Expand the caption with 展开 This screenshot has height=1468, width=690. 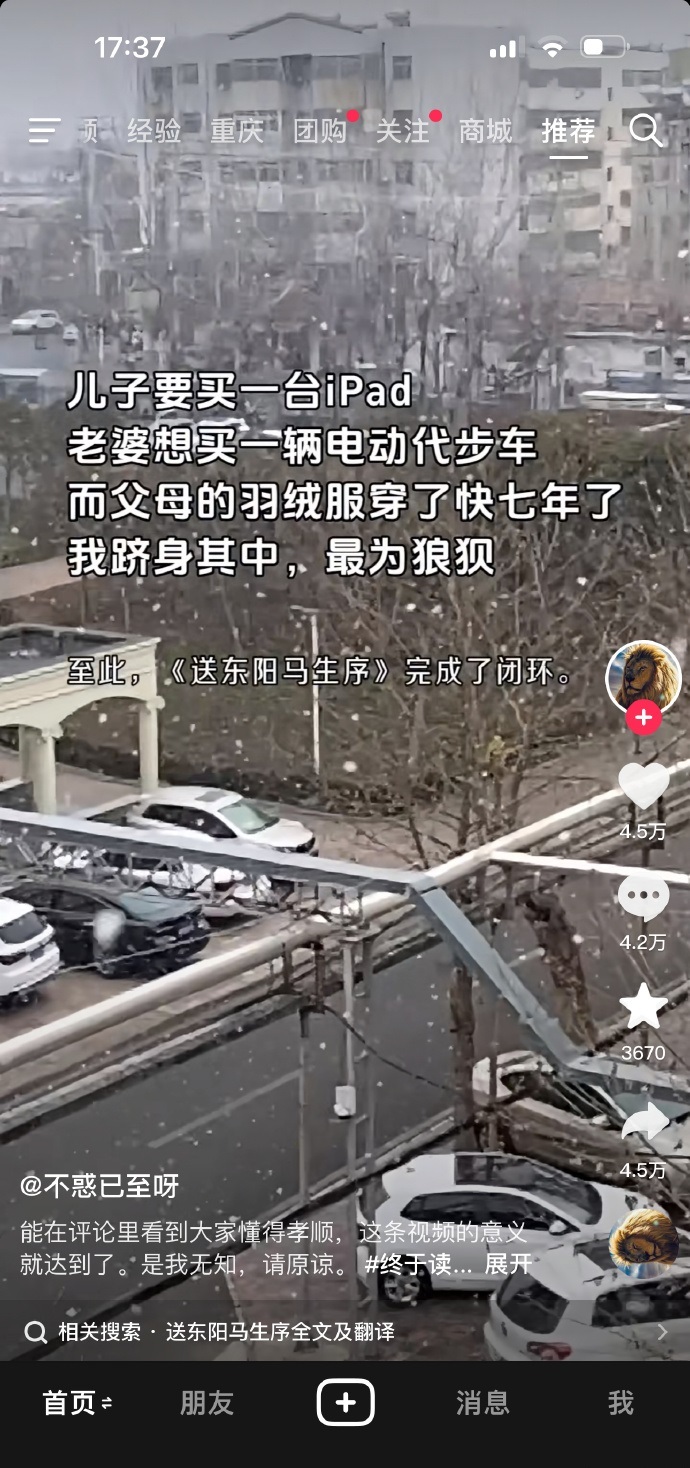click(x=509, y=1263)
